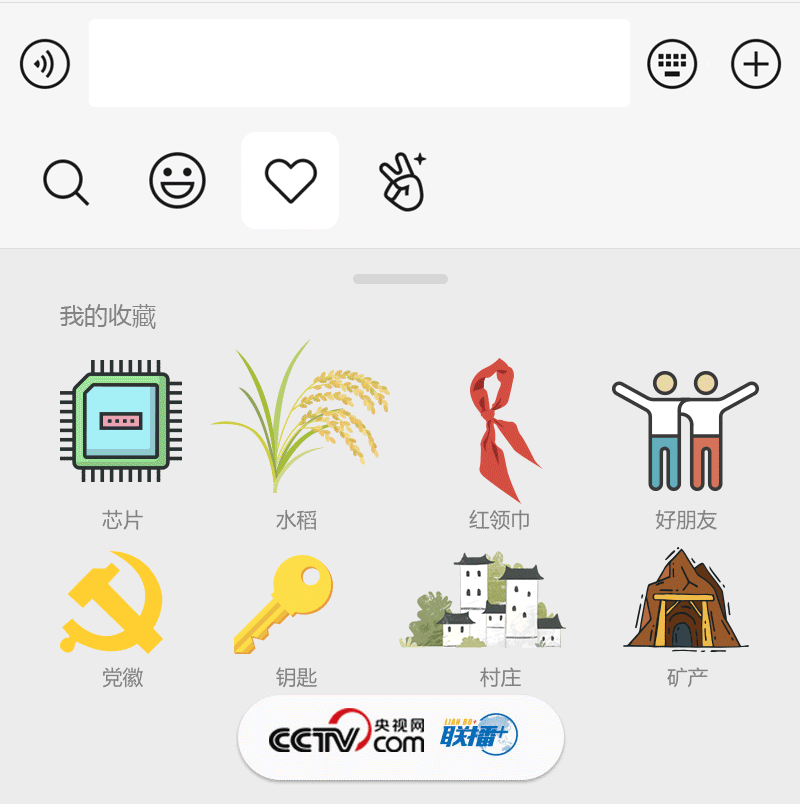Switch to the emoji smiley tab
This screenshot has height=804, width=800.
(177, 181)
